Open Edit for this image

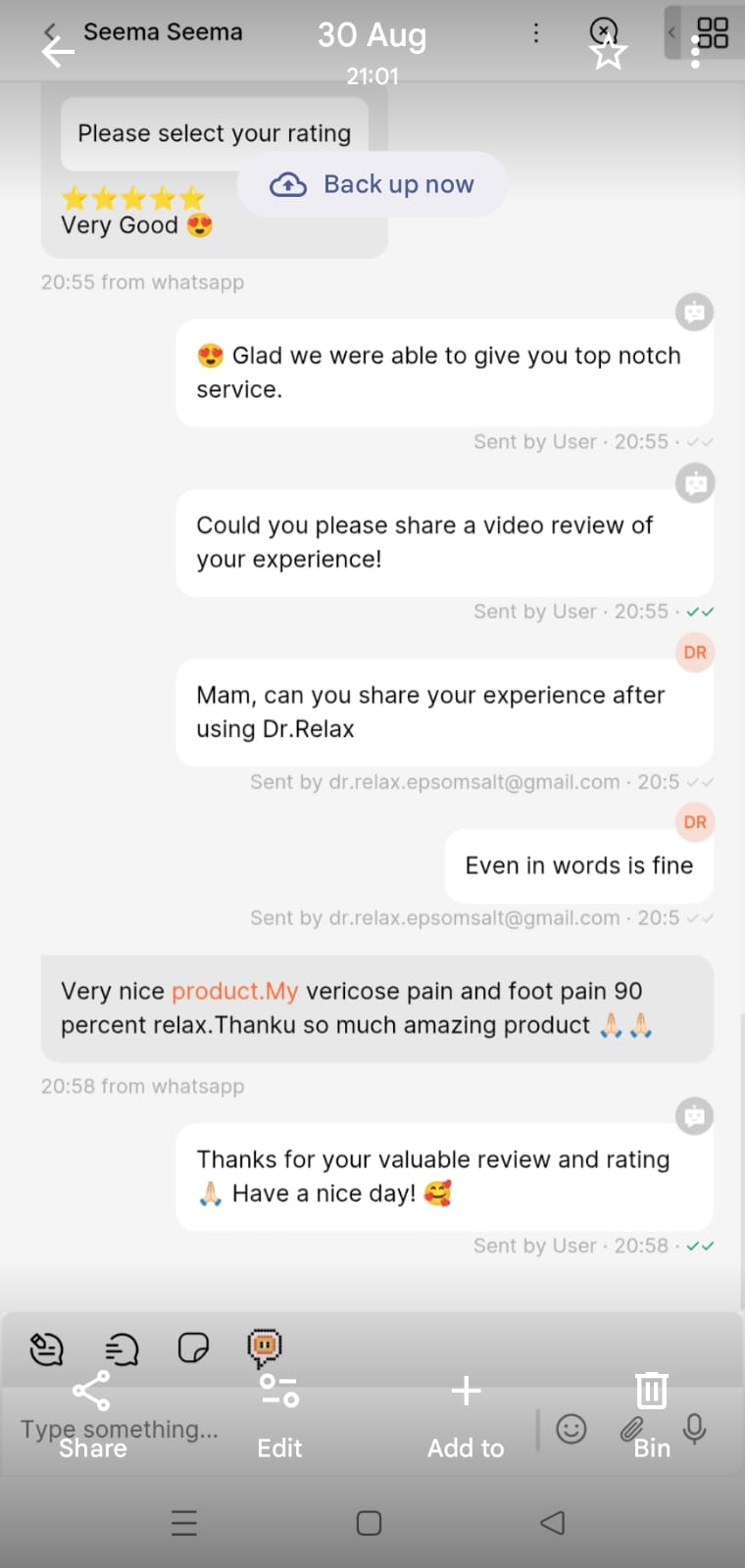tap(279, 1411)
